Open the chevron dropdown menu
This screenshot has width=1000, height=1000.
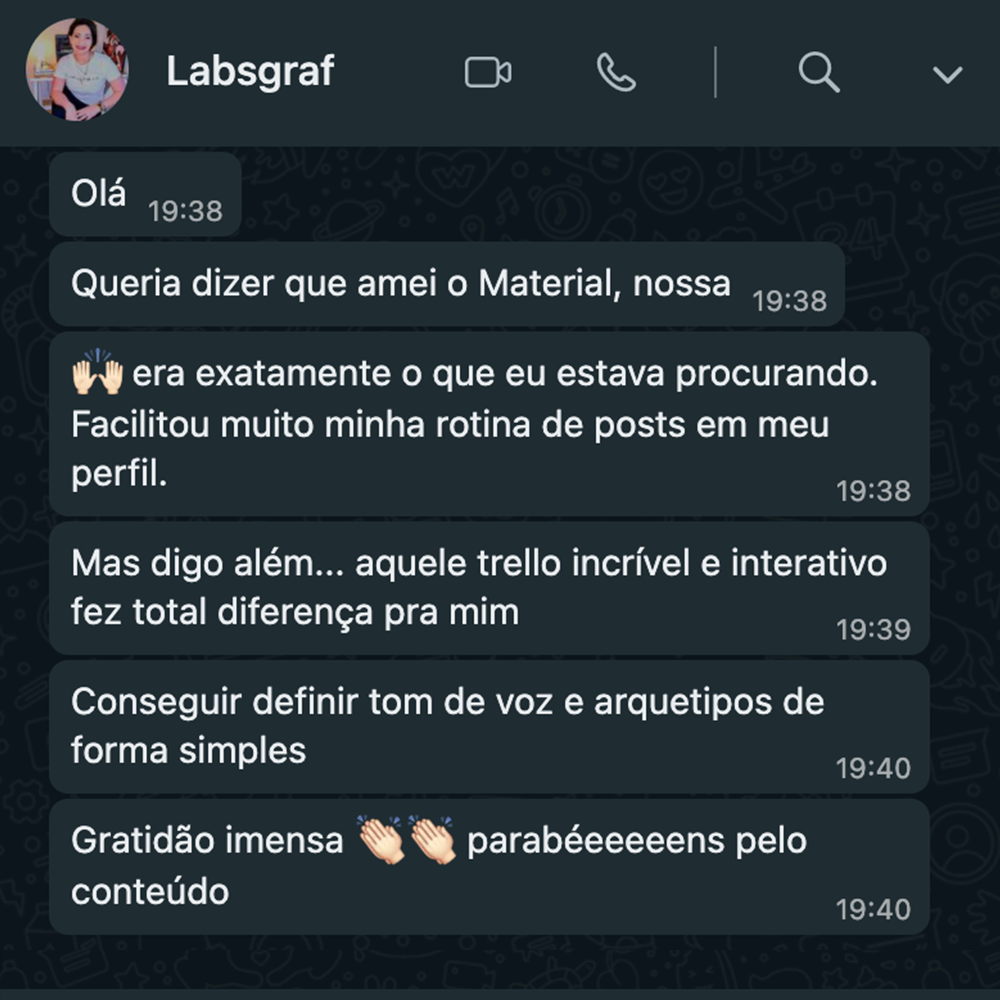pyautogui.click(x=947, y=74)
